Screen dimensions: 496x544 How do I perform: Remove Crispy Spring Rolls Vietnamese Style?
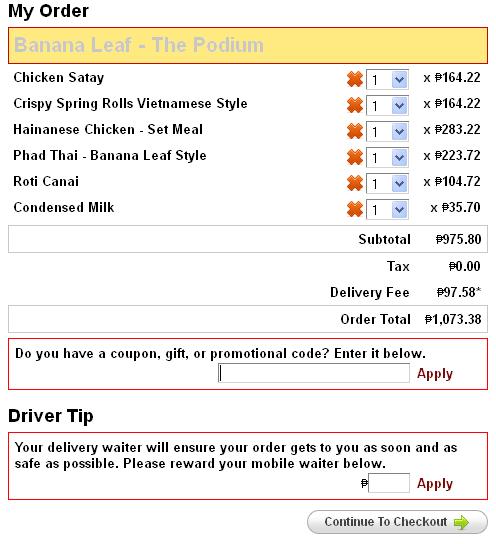(x=354, y=105)
